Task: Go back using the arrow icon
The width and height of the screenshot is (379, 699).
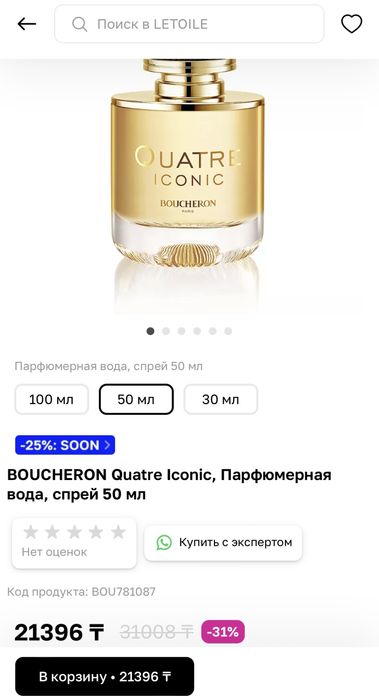Action: [26, 24]
